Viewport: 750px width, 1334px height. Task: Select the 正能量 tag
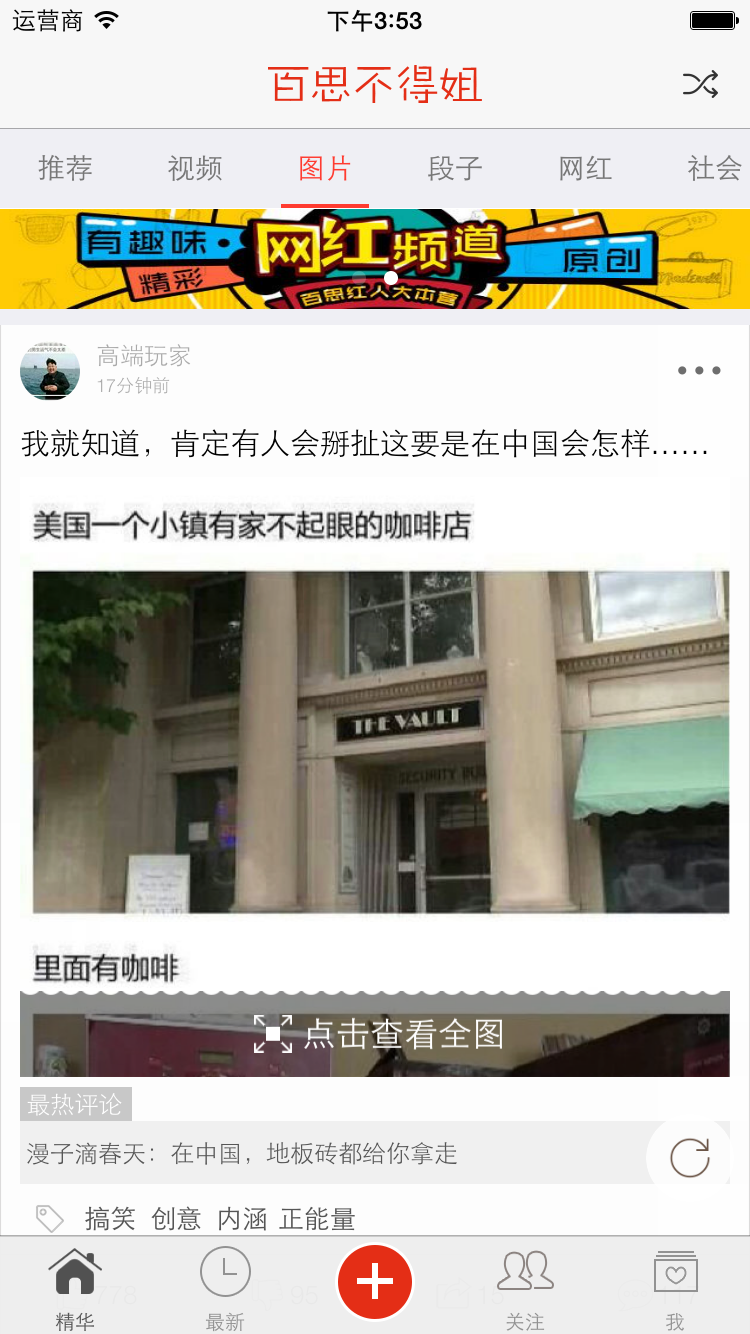pyautogui.click(x=318, y=1219)
